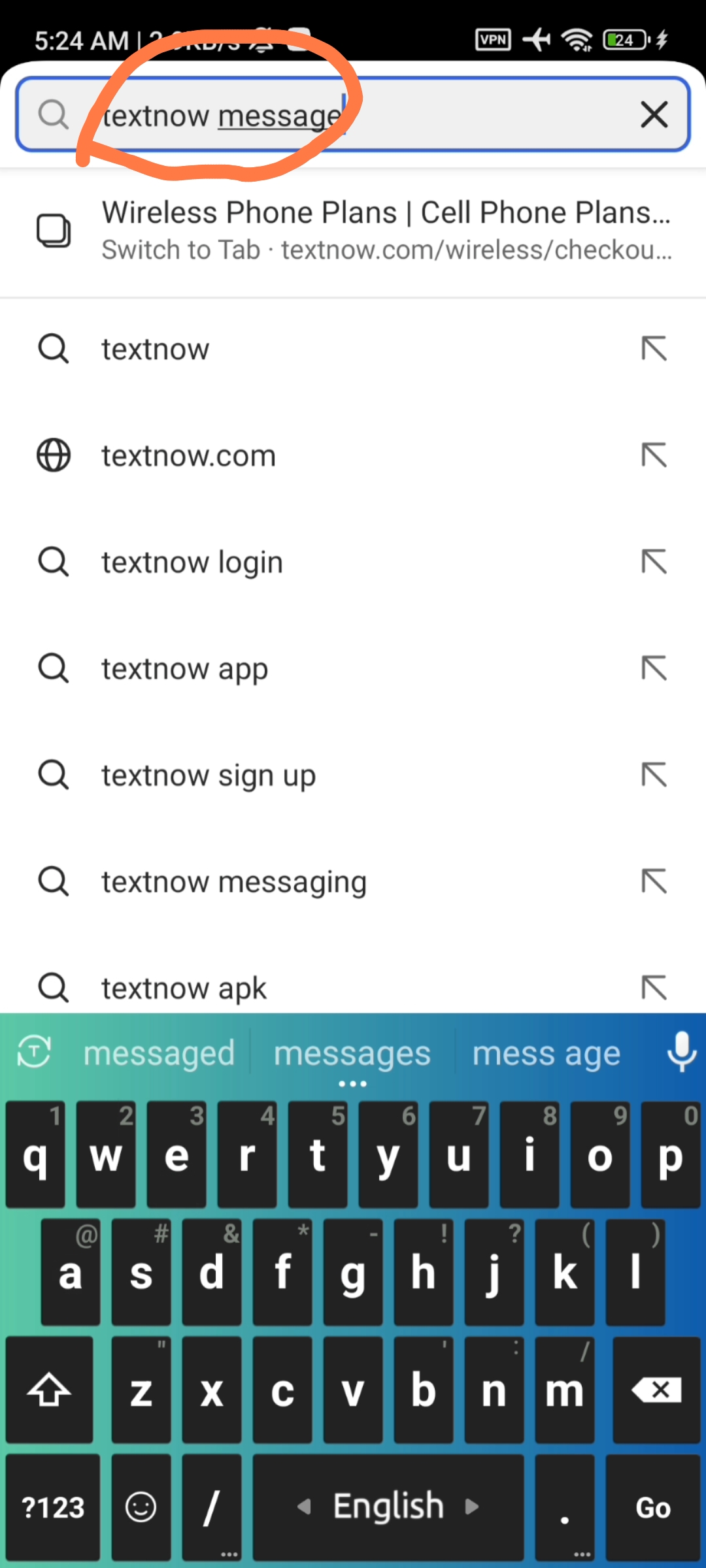Viewport: 706px width, 1568px height.
Task: Open the emoji keyboard
Action: [141, 1507]
